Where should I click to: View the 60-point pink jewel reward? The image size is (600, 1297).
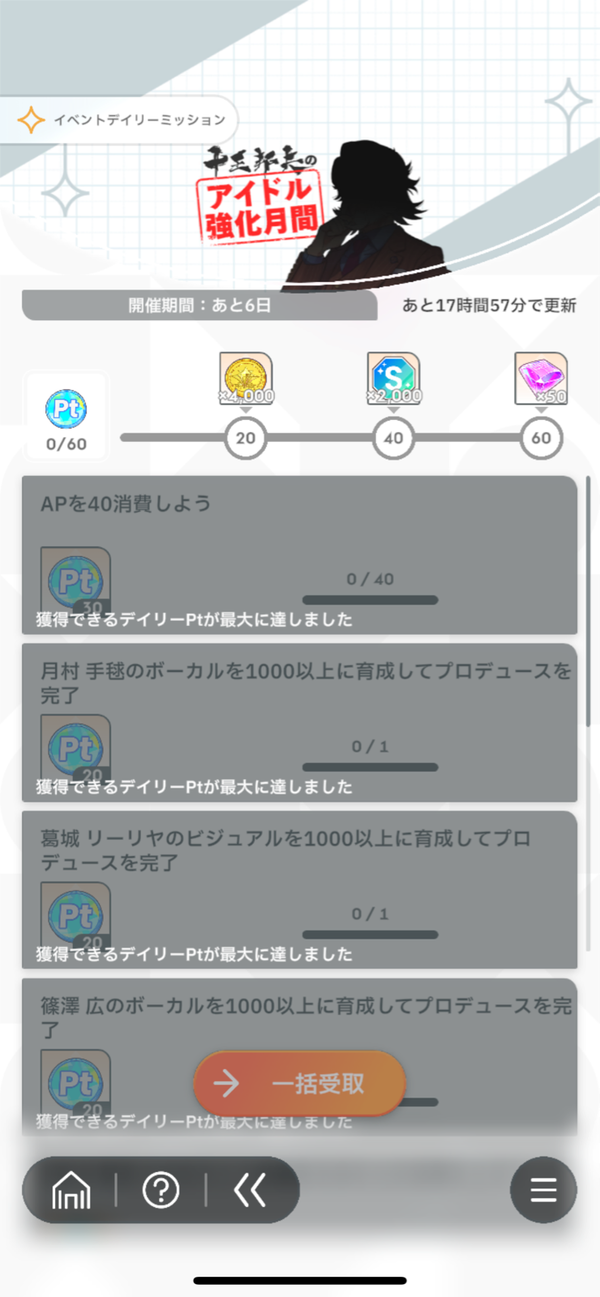pyautogui.click(x=541, y=379)
